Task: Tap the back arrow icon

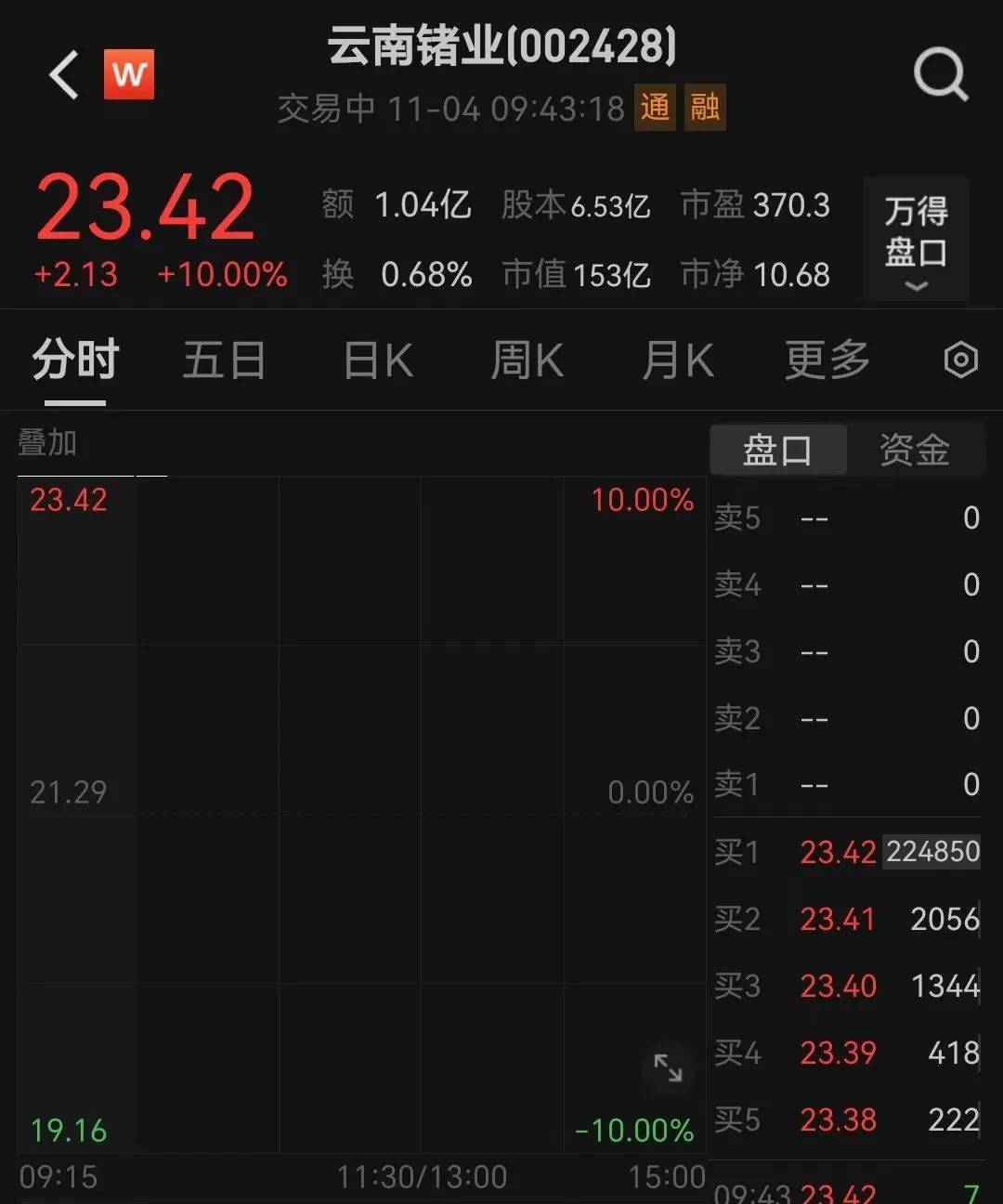Action: click(62, 74)
